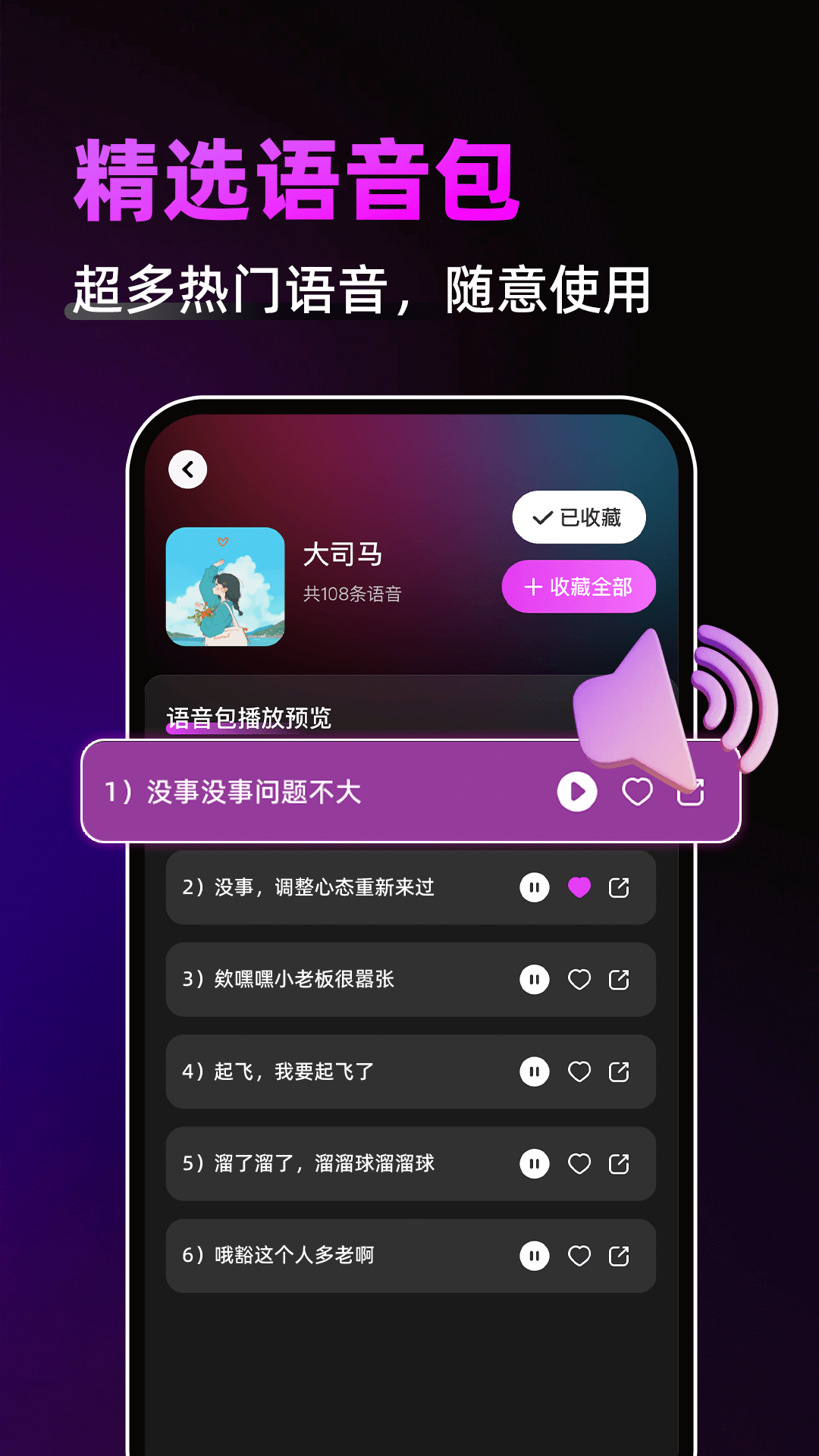The image size is (819, 1456).
Task: Pause the clip 没事，调整心态重新来过
Action: tap(535, 886)
